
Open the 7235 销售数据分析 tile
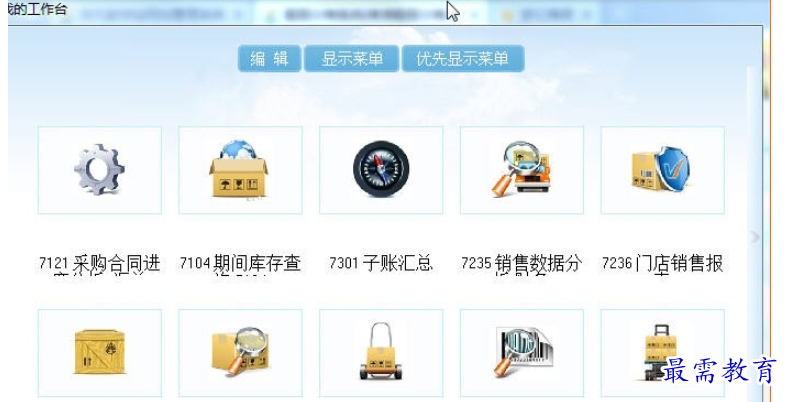click(x=521, y=170)
